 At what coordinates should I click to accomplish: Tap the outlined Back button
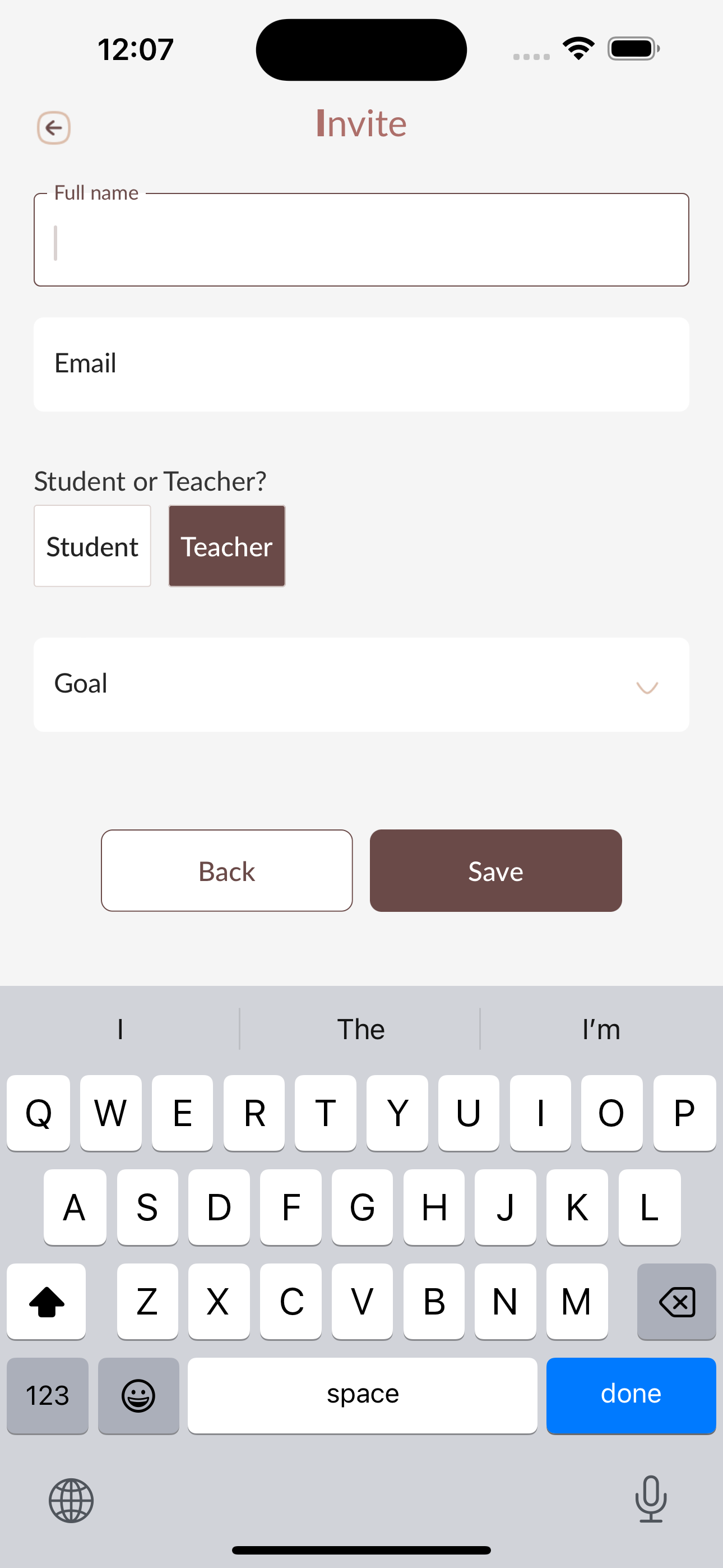click(x=226, y=870)
